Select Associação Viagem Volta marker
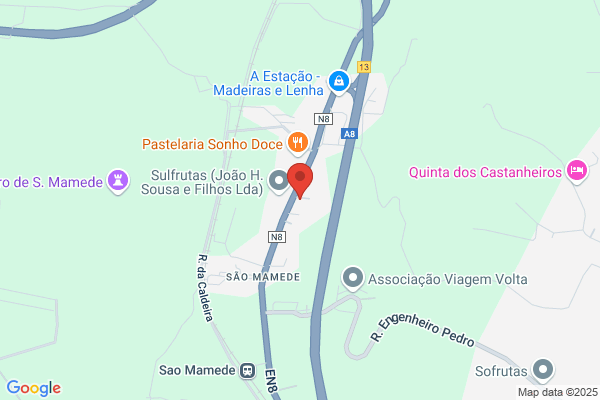The image size is (600, 400). tap(352, 278)
